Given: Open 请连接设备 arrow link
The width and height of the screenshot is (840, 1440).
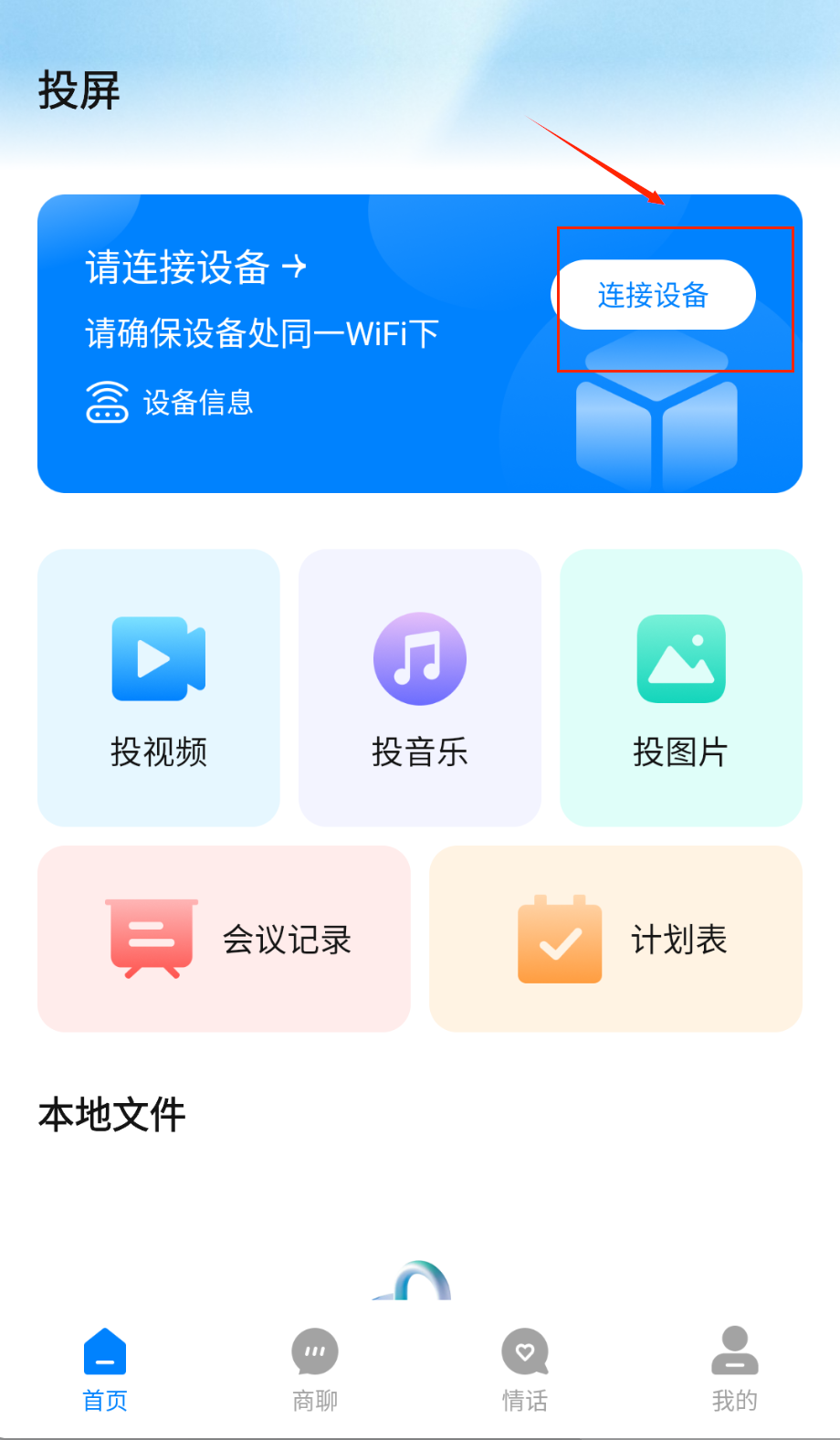Looking at the screenshot, I should (196, 268).
